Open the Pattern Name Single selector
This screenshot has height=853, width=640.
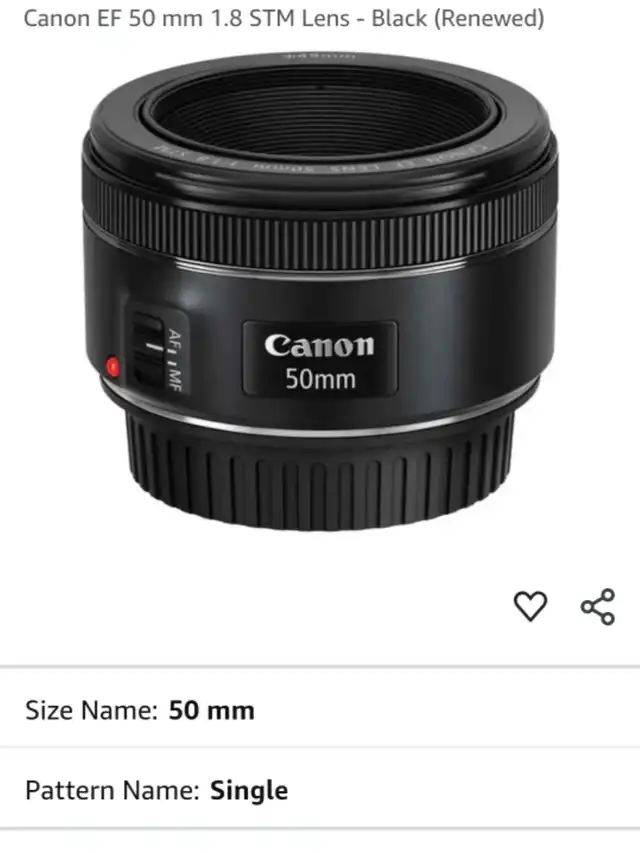pyautogui.click(x=320, y=790)
